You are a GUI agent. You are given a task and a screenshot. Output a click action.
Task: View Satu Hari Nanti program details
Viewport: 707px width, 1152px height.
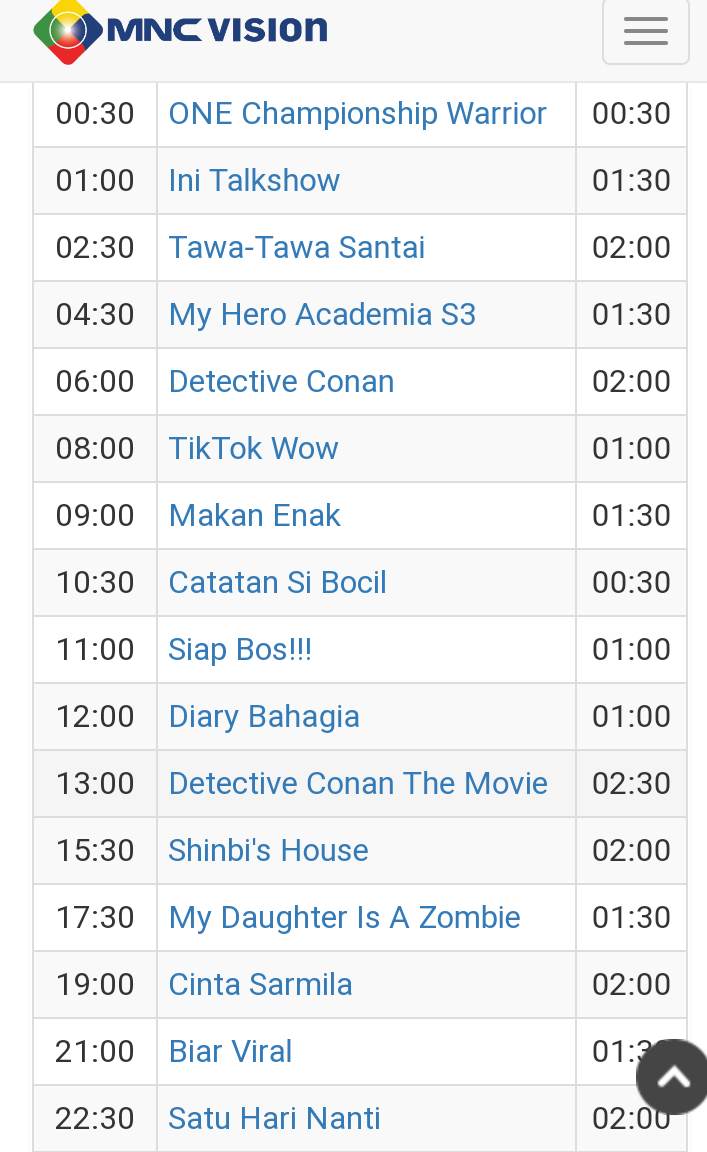click(274, 1119)
